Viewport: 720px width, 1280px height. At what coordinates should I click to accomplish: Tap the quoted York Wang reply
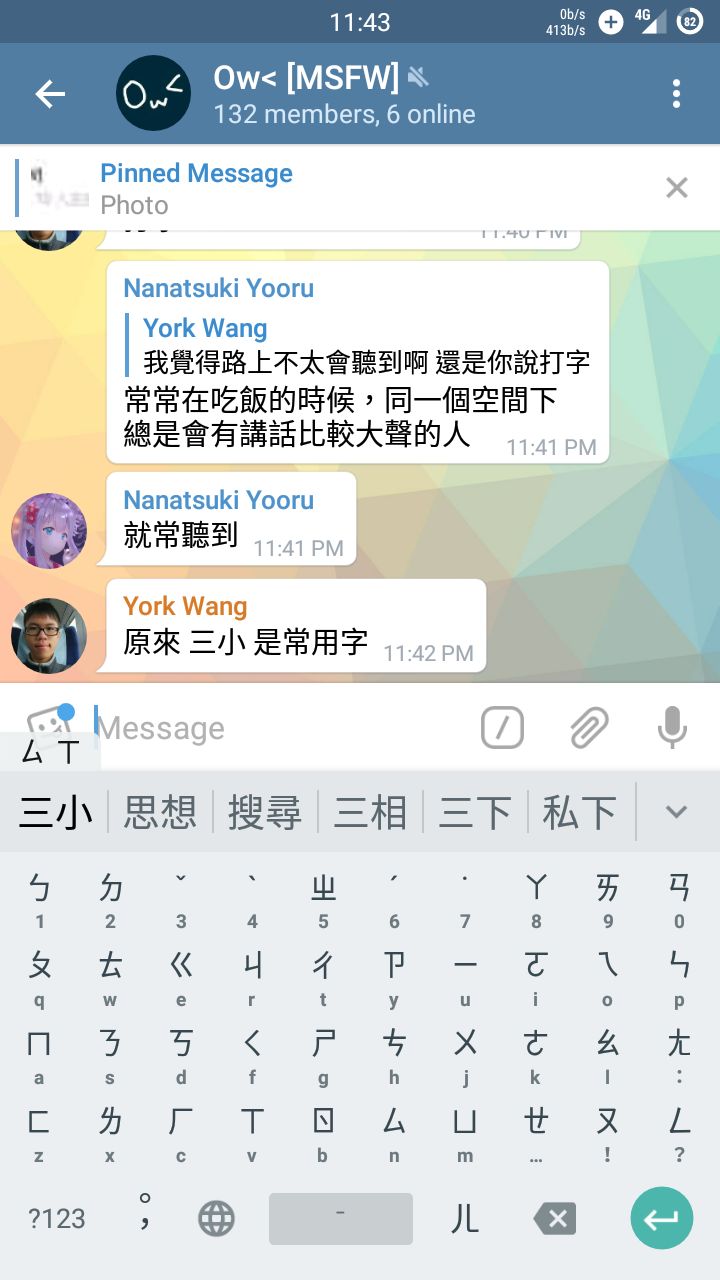(360, 345)
